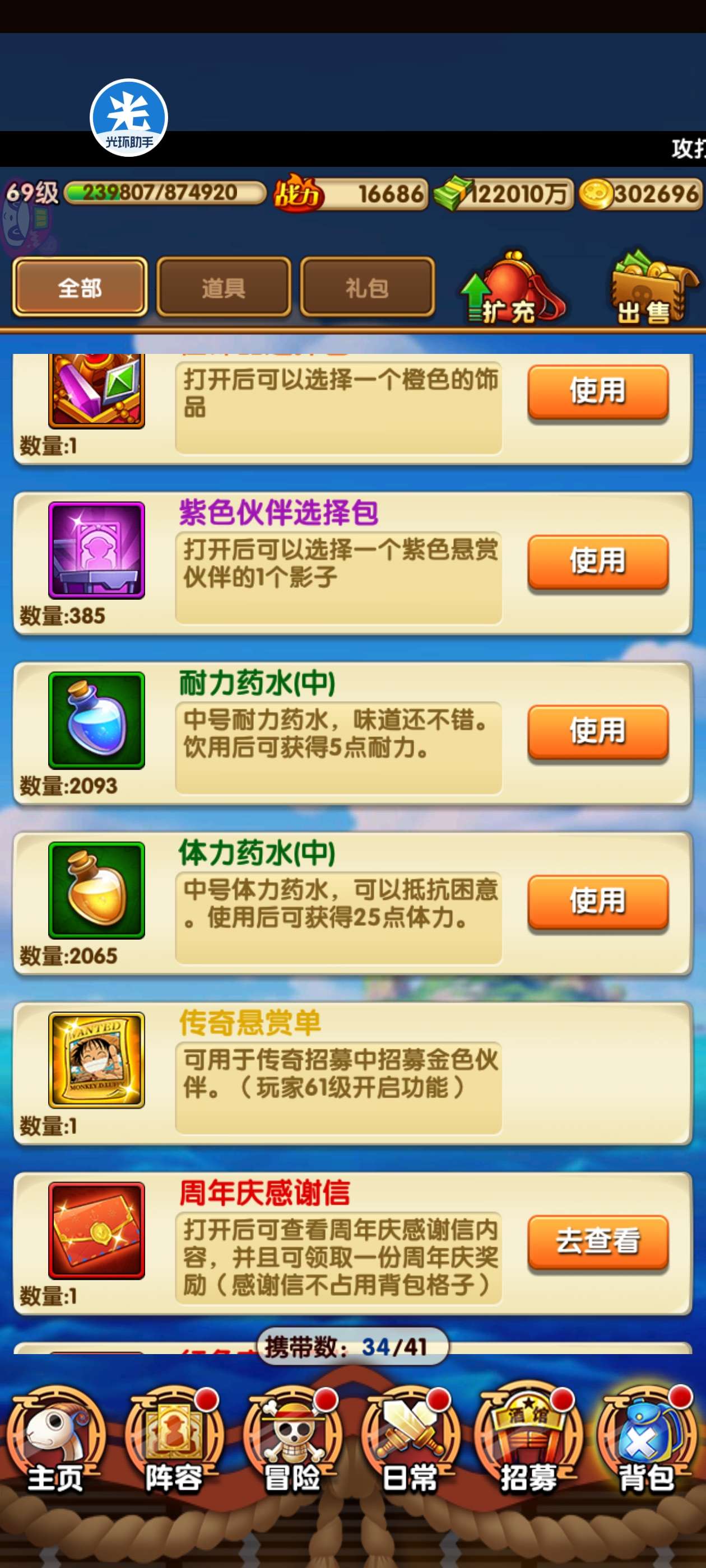Use 耐力药水(中)
706x1568 pixels.
(597, 731)
